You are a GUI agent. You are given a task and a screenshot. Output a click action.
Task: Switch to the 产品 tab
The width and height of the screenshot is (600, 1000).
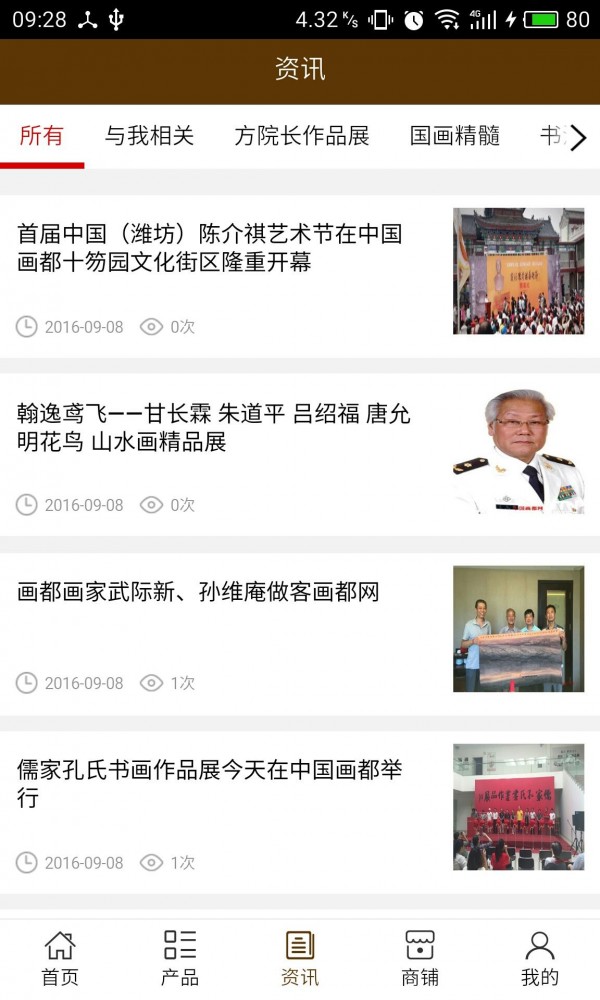(x=180, y=958)
